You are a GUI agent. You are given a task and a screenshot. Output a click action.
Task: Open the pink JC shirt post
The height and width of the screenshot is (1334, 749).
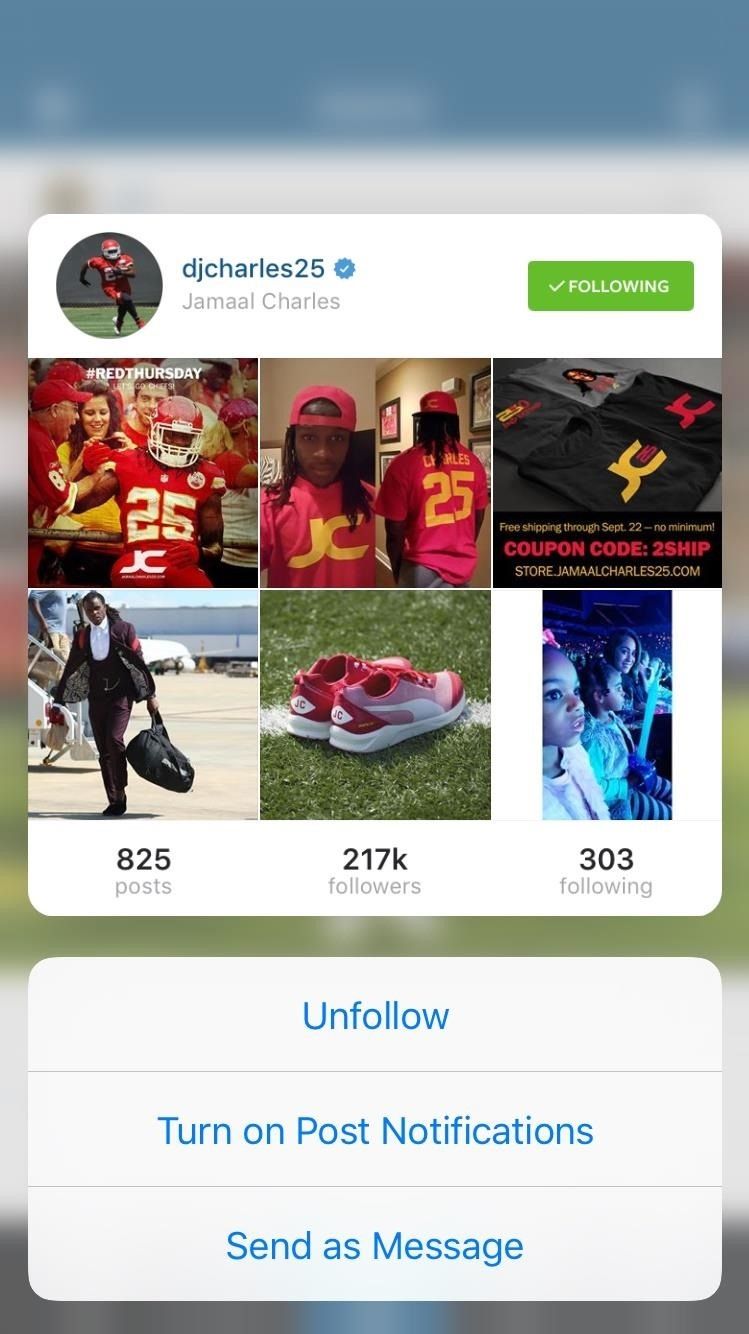[375, 473]
